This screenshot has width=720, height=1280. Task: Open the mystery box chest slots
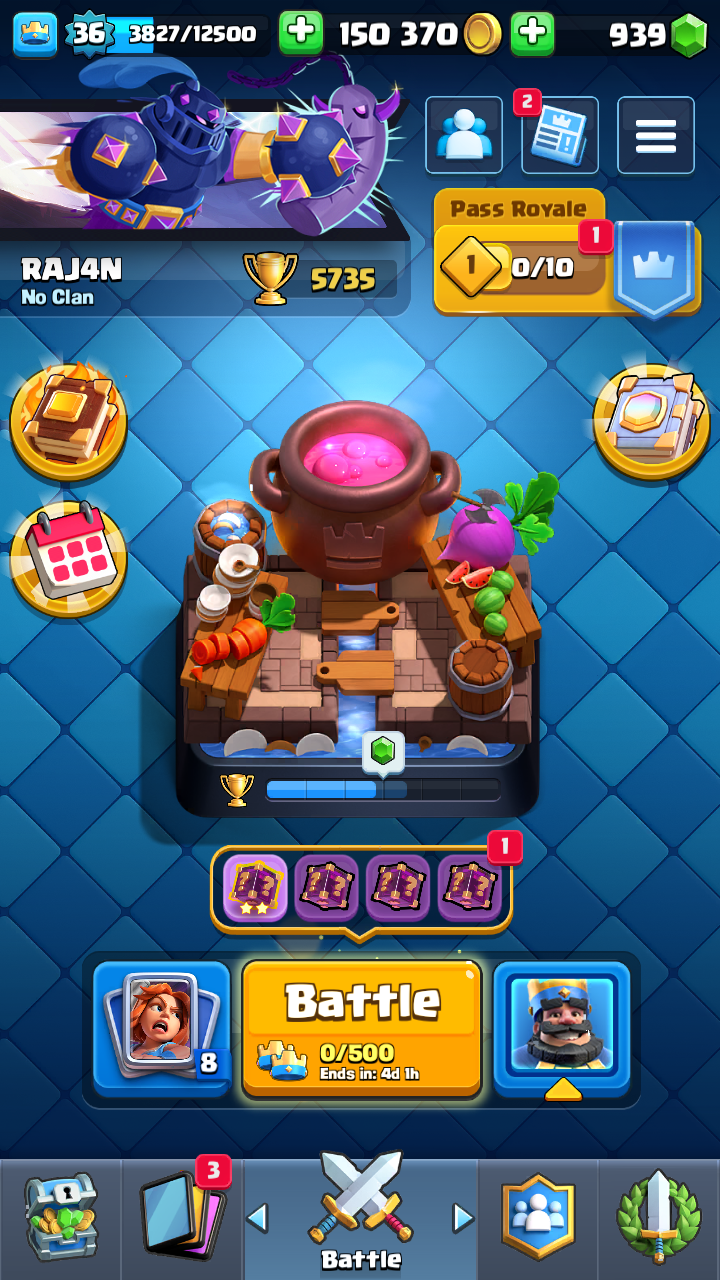coord(360,886)
